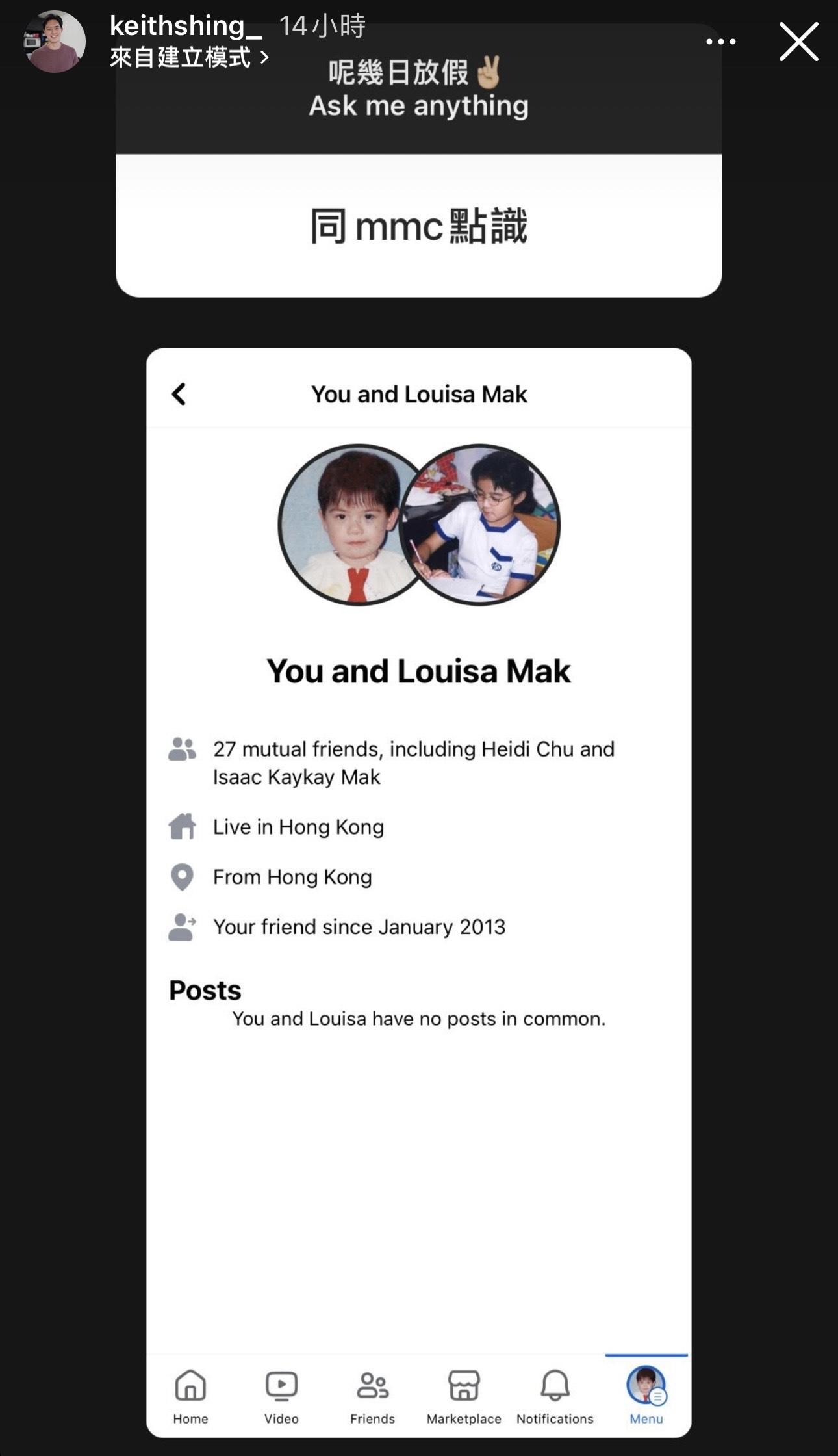Open the story options menu
The image size is (838, 1456).
coord(720,42)
